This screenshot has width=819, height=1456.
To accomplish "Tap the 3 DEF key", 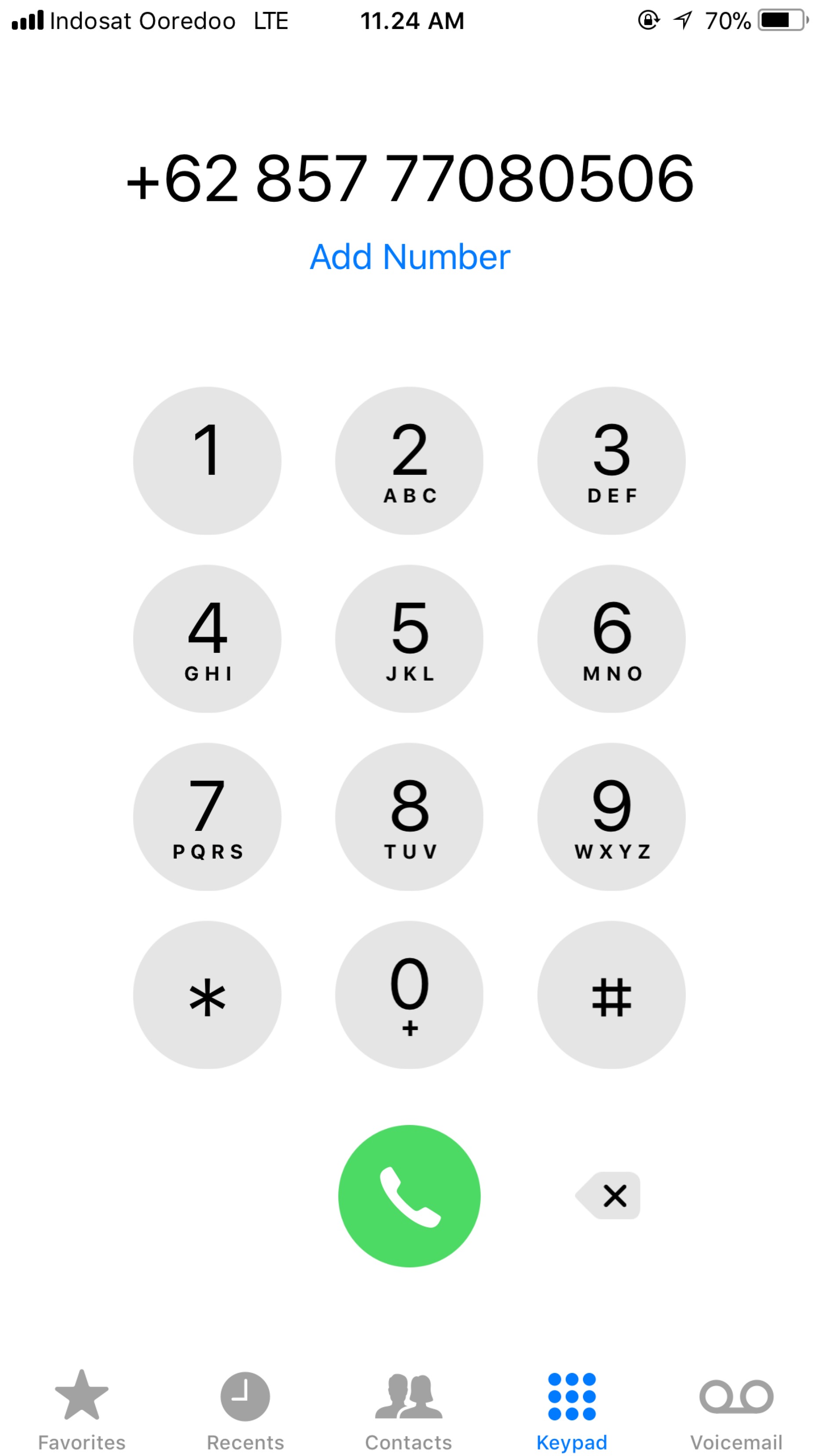I will [611, 461].
